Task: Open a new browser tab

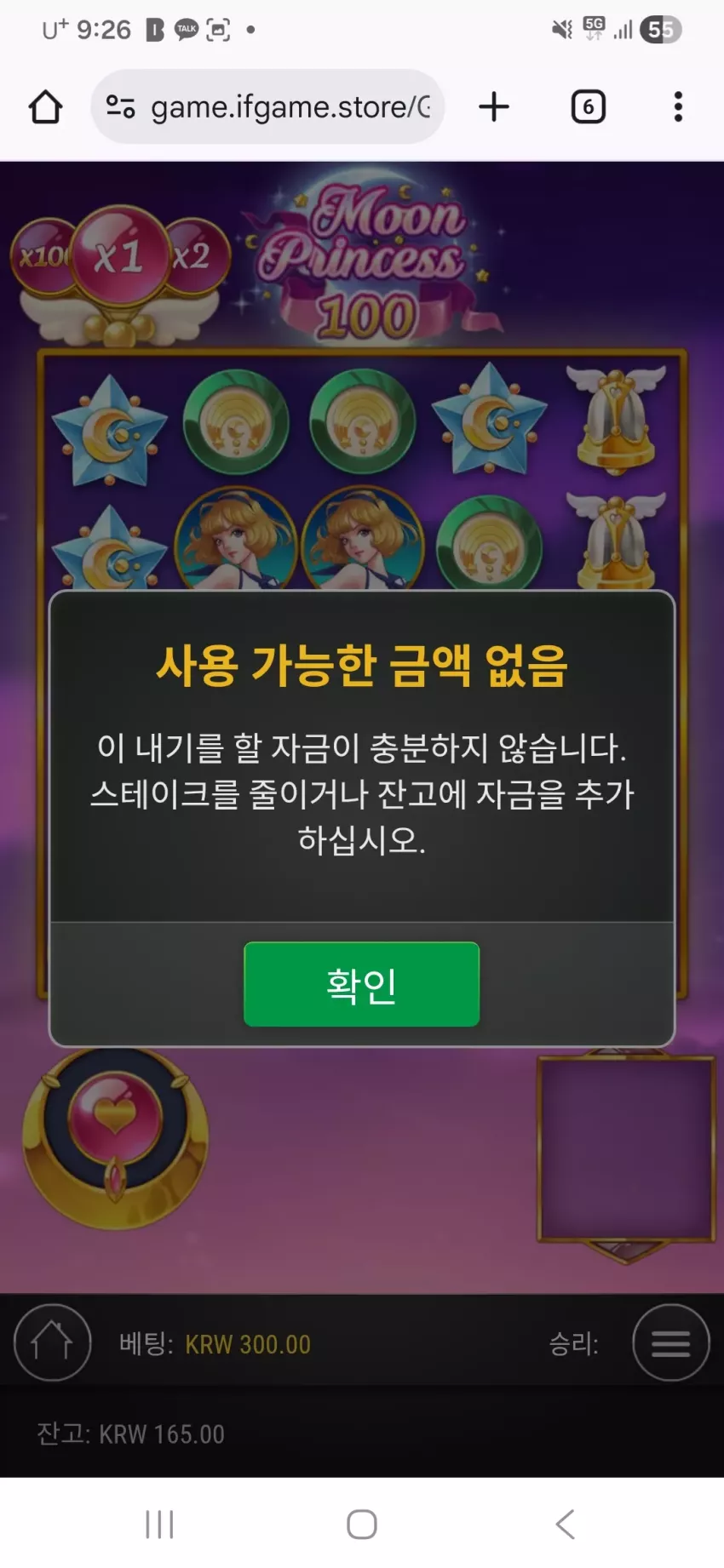Action: click(x=494, y=107)
